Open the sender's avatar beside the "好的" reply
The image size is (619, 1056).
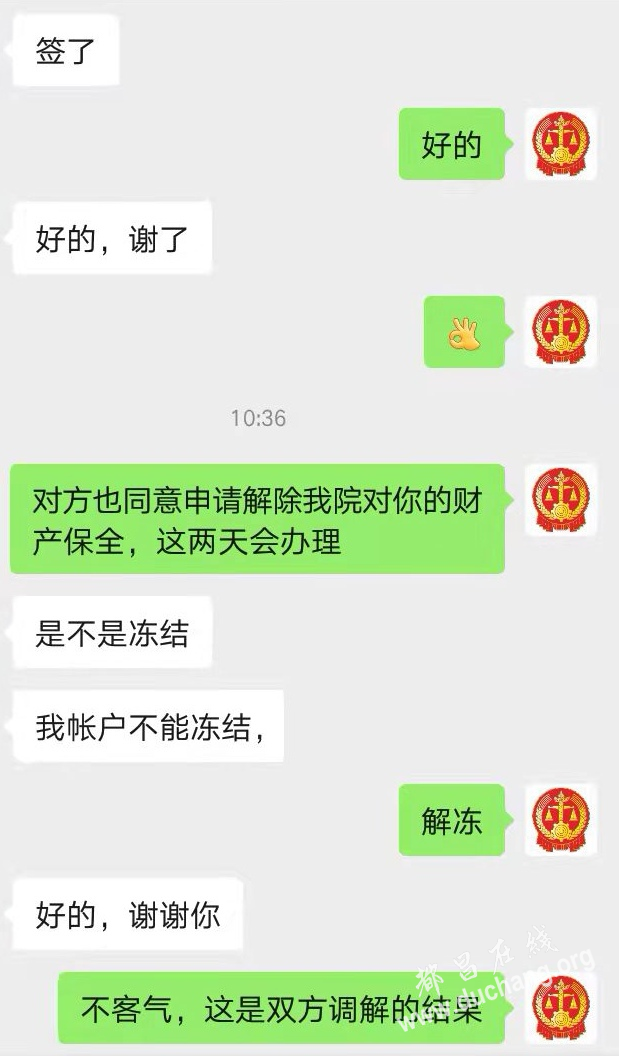pos(561,145)
